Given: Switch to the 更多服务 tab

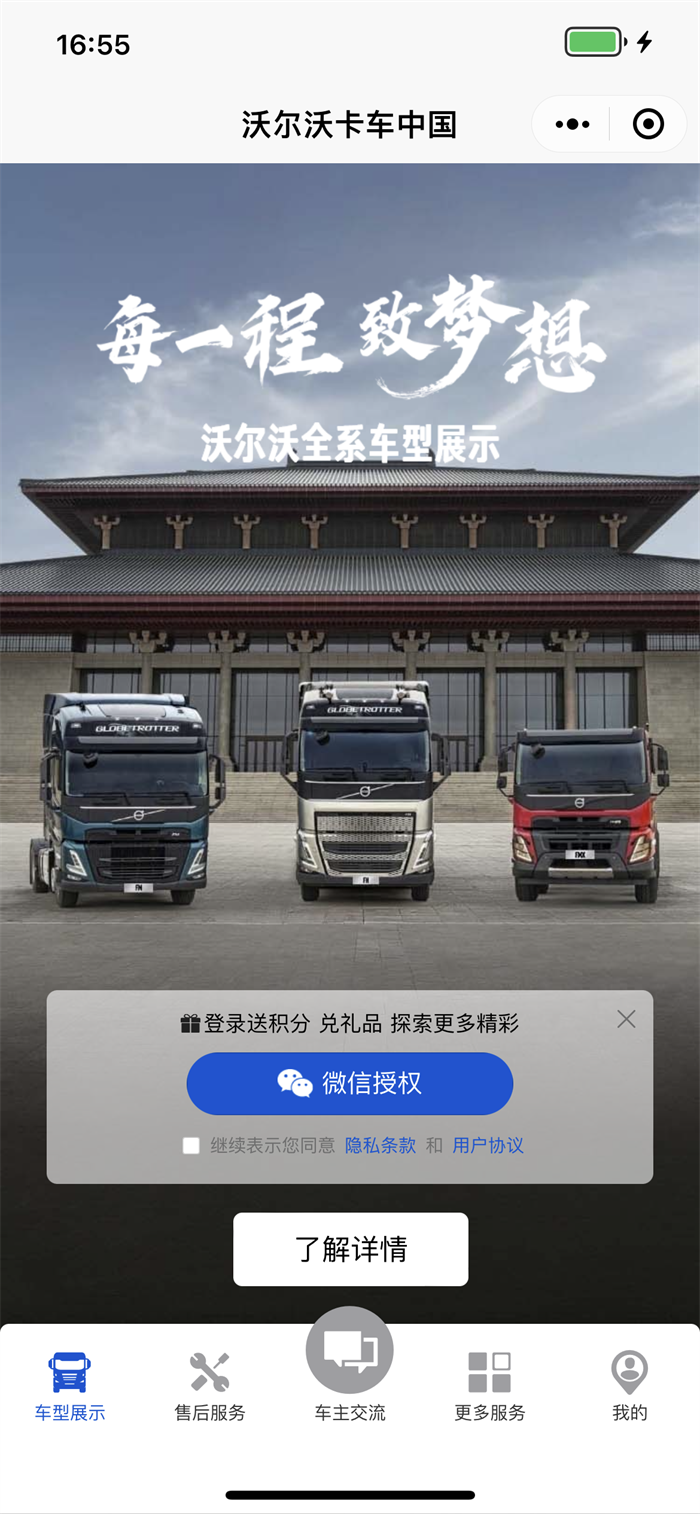Looking at the screenshot, I should click(490, 1385).
